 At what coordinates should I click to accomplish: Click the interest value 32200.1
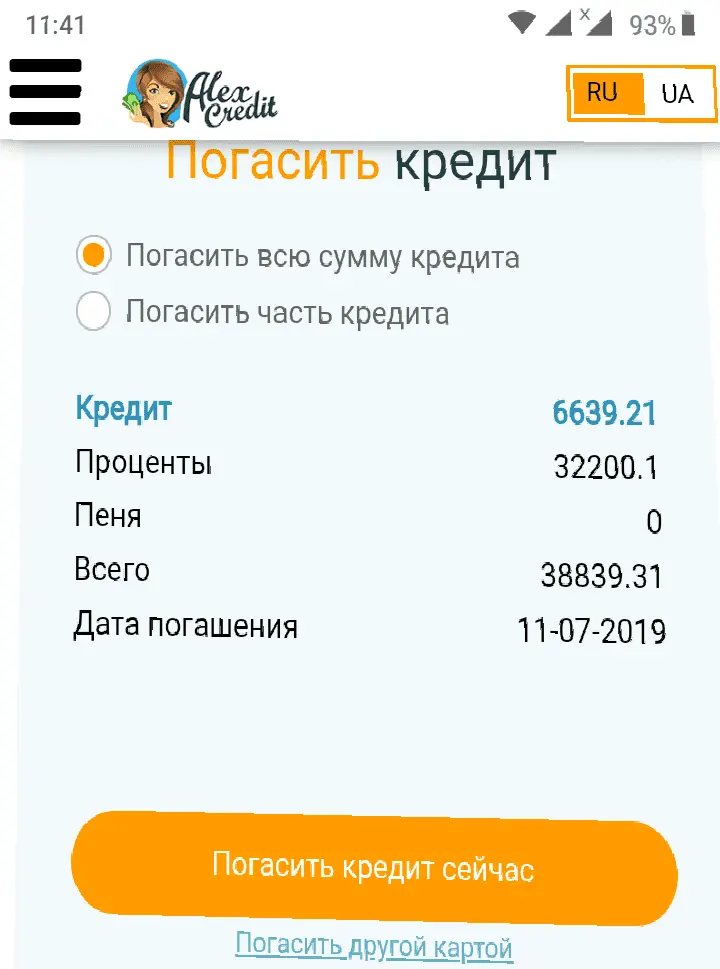[608, 464]
